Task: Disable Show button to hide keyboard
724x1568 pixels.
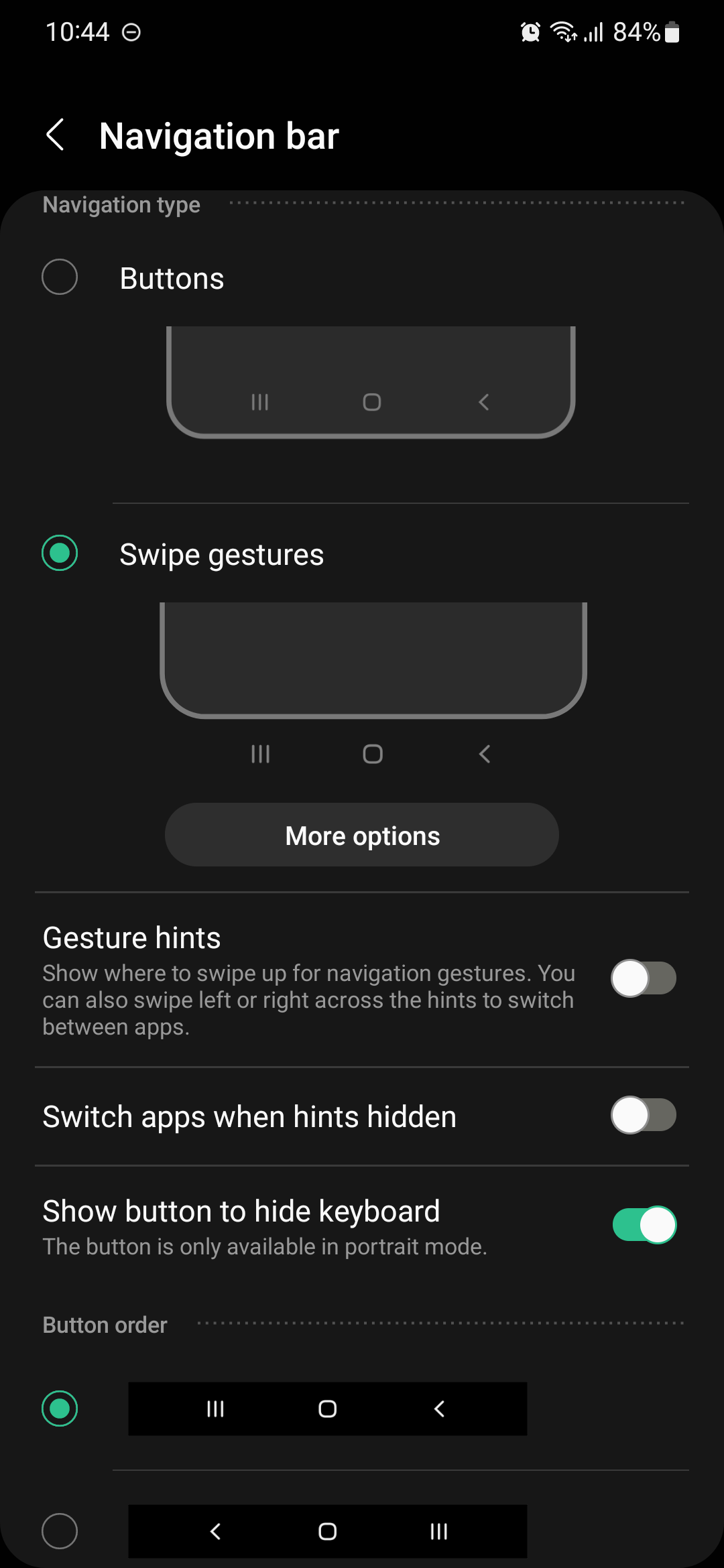Action: click(643, 1226)
